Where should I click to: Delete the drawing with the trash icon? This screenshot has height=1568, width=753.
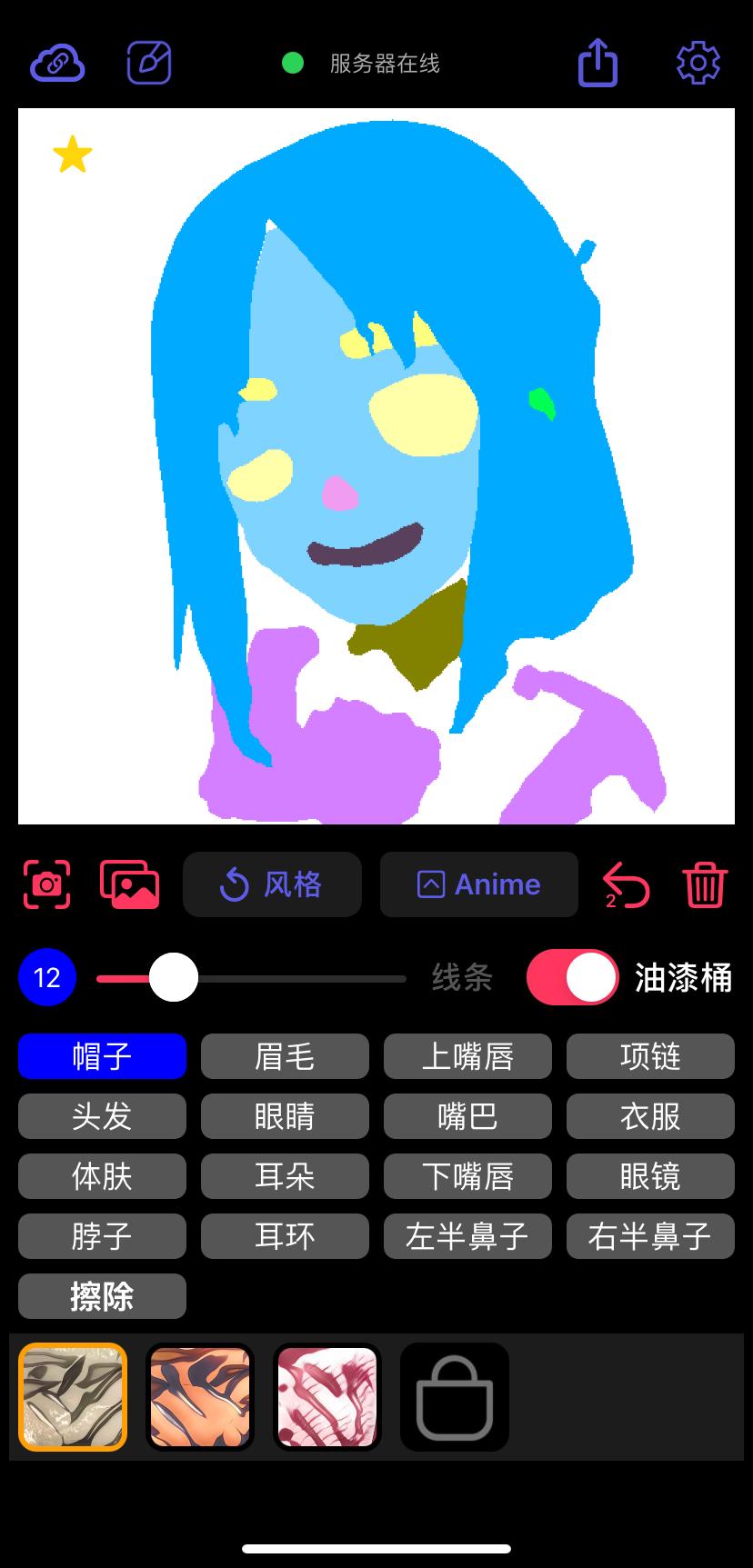[705, 885]
